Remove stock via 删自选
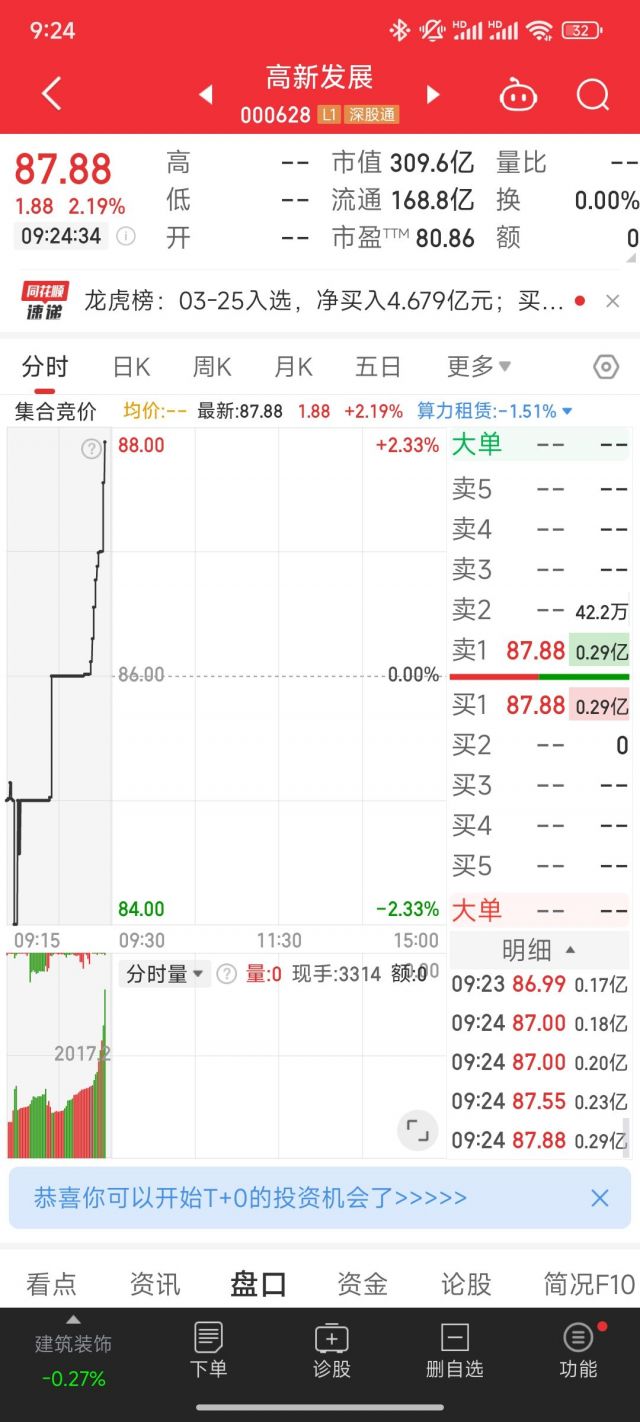This screenshot has height=1422, width=640. 455,1349
